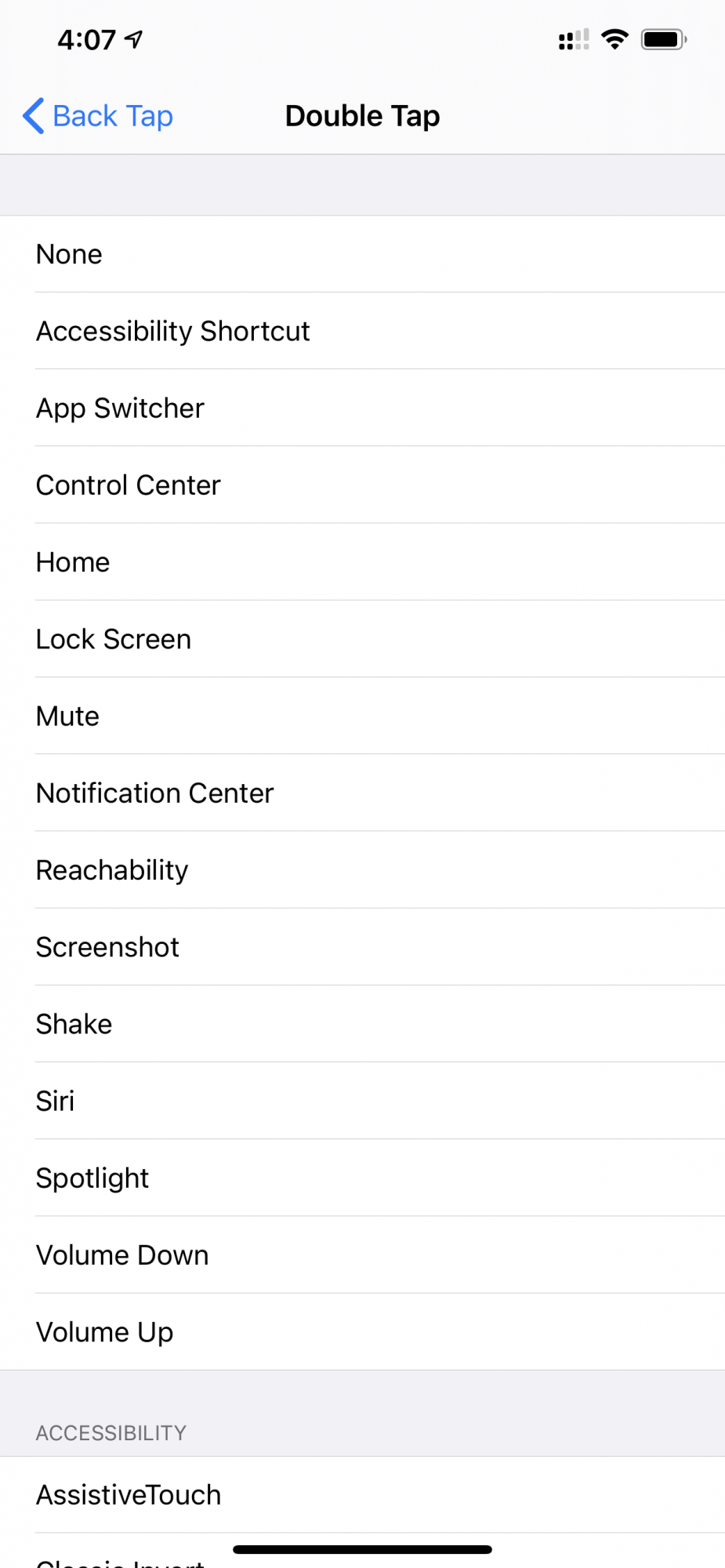Set double tap to Home
The image size is (725, 1568).
click(x=362, y=562)
